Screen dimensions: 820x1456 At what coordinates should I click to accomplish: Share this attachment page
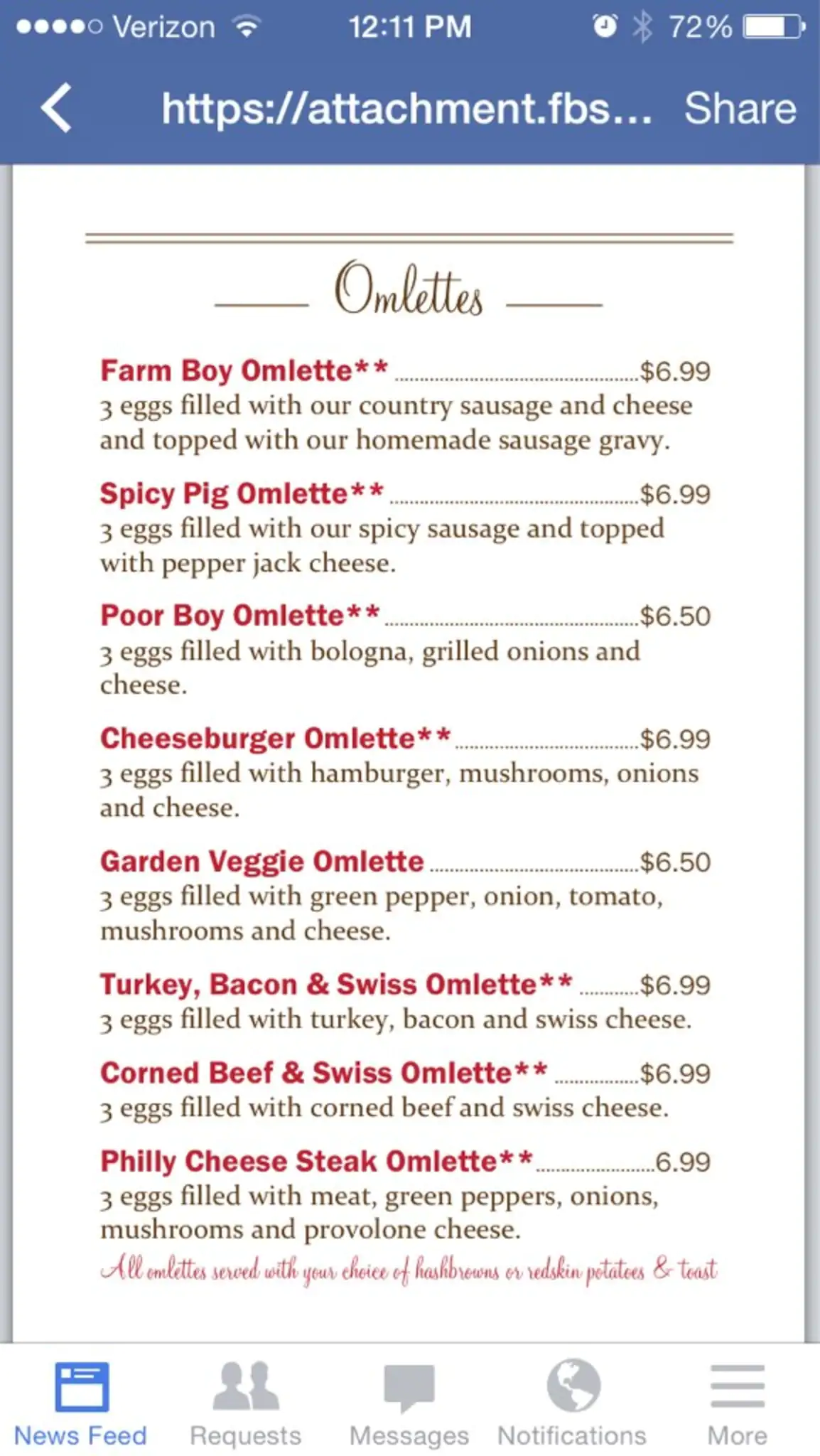[740, 109]
